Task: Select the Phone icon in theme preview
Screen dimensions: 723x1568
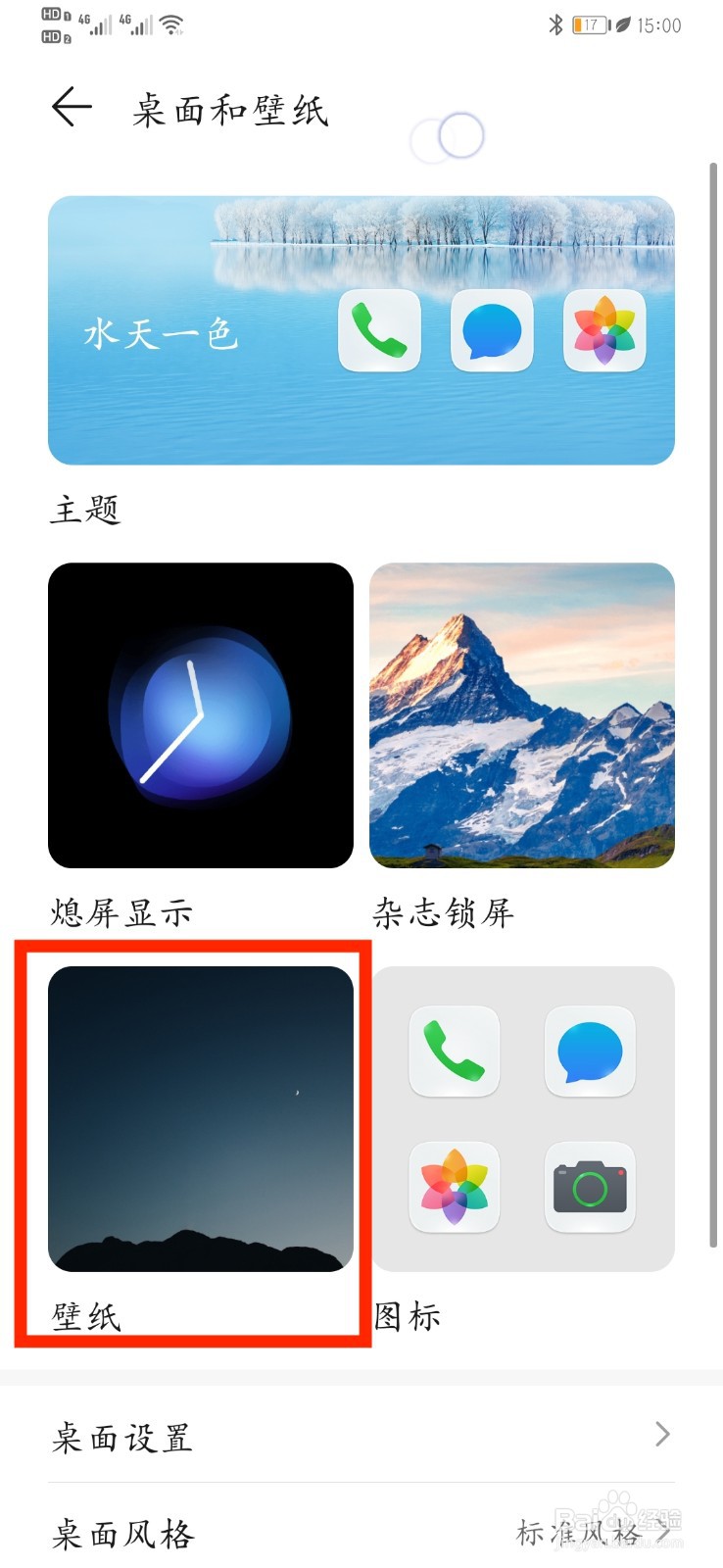Action: coord(379,332)
